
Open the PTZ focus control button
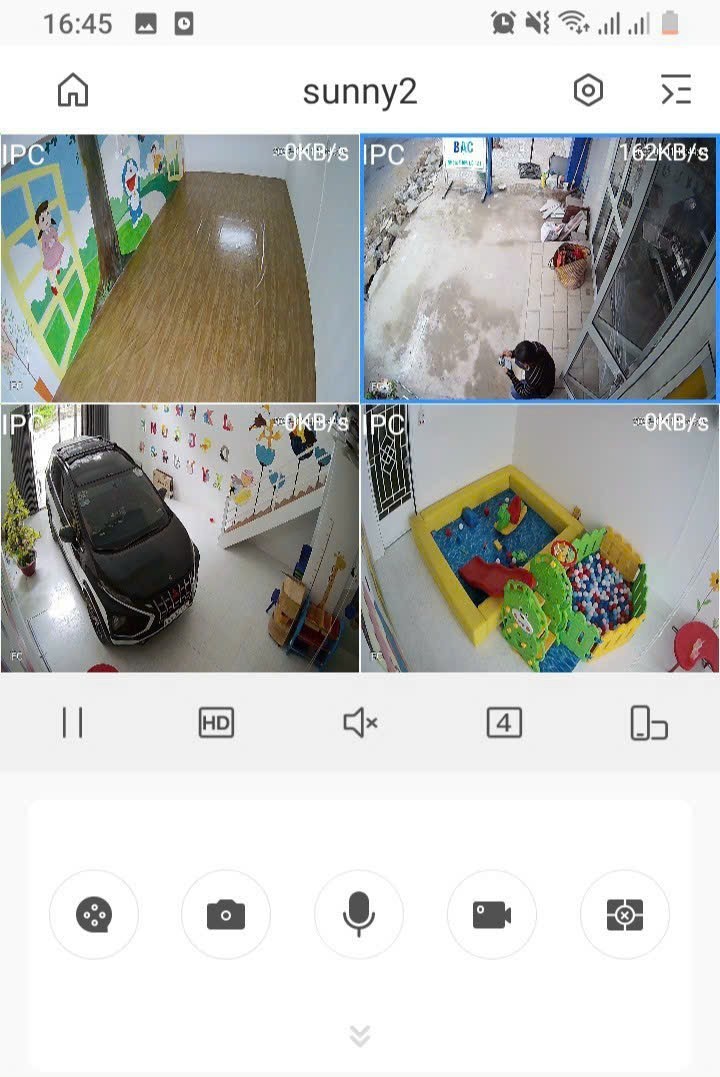point(625,914)
